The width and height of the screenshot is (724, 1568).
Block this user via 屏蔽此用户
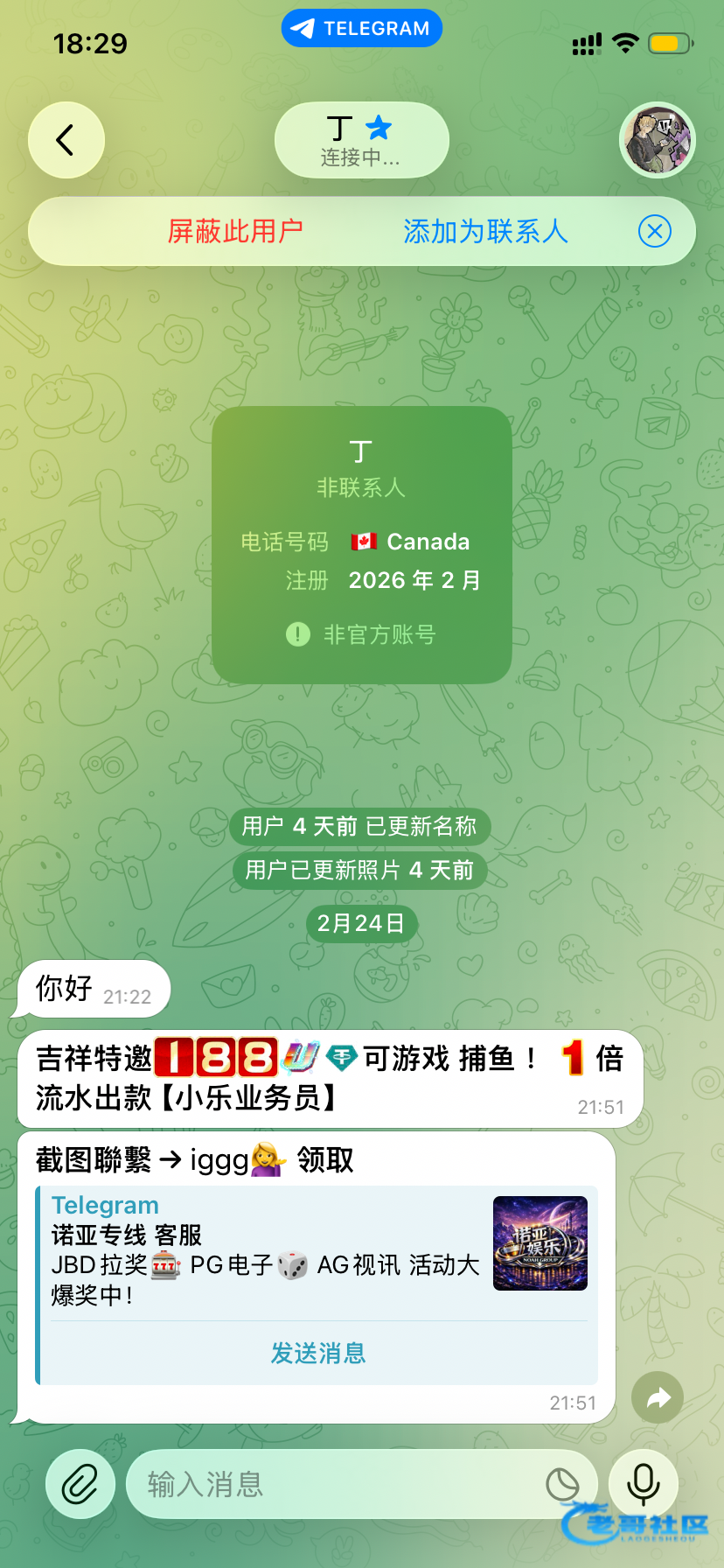(235, 231)
